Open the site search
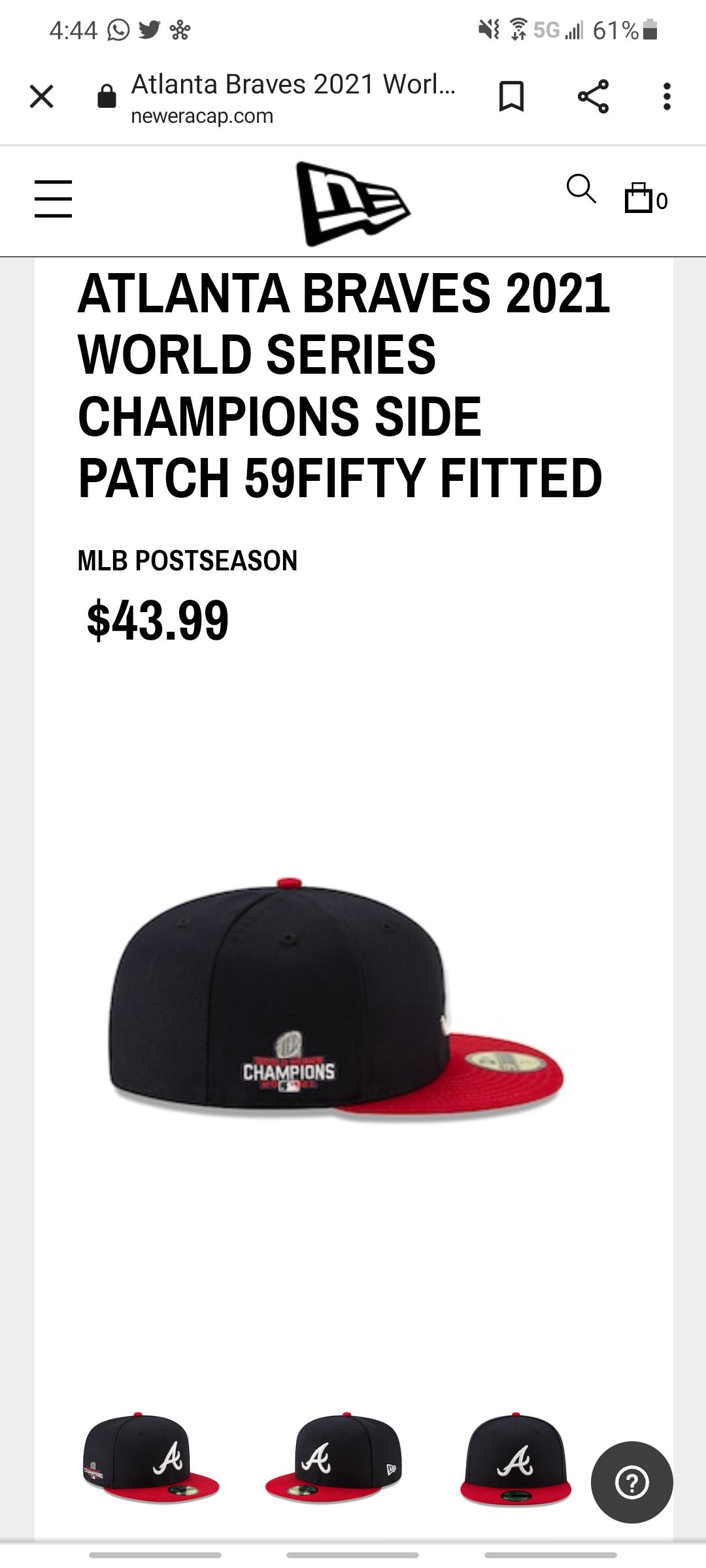 click(581, 189)
